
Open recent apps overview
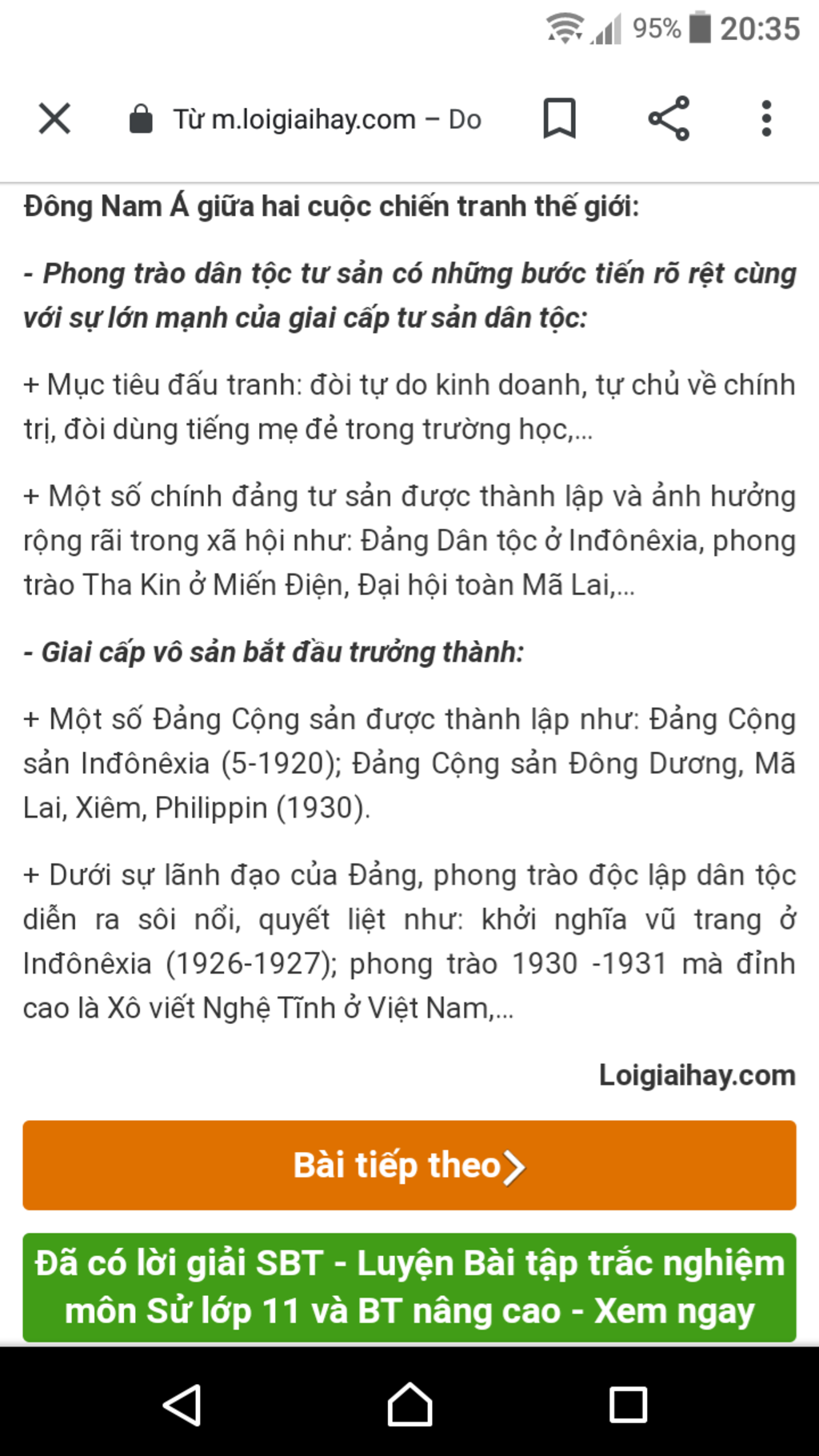click(628, 1405)
